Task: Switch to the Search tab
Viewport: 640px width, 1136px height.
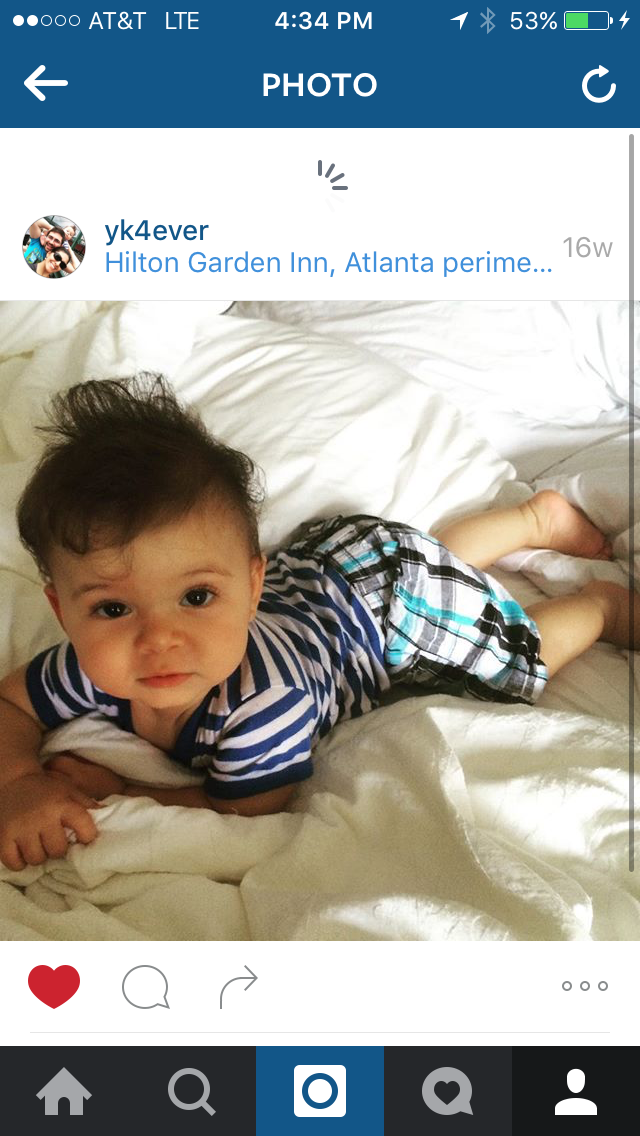Action: click(x=191, y=1091)
